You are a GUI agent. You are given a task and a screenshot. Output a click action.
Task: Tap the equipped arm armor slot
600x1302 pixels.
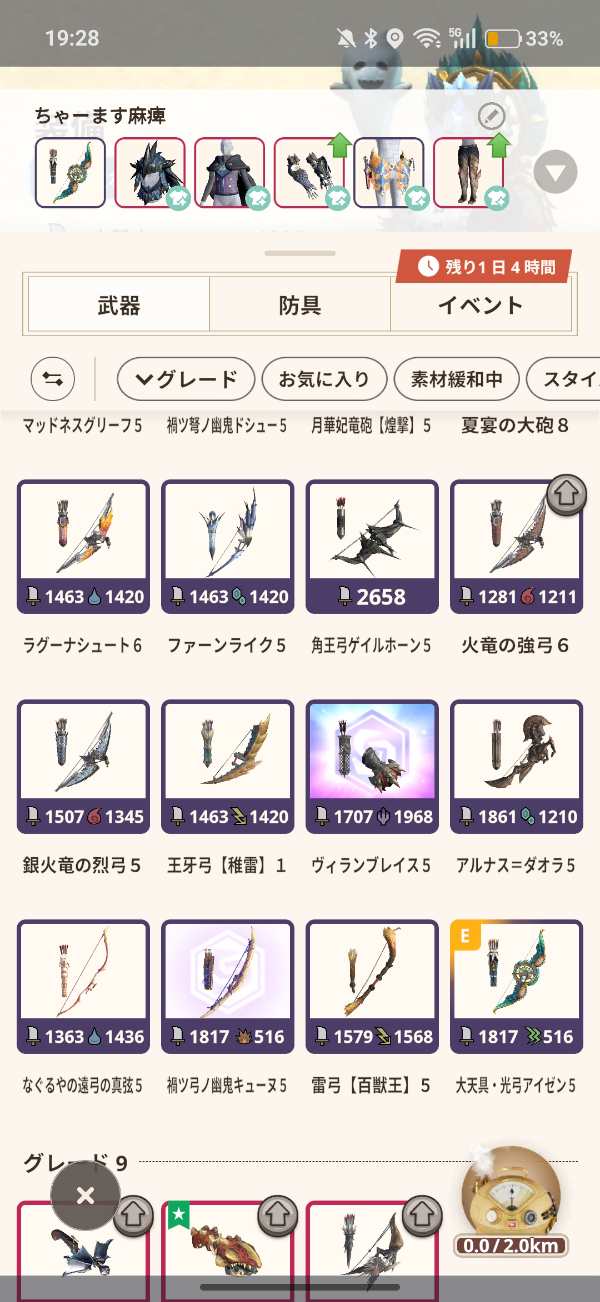[x=309, y=172]
